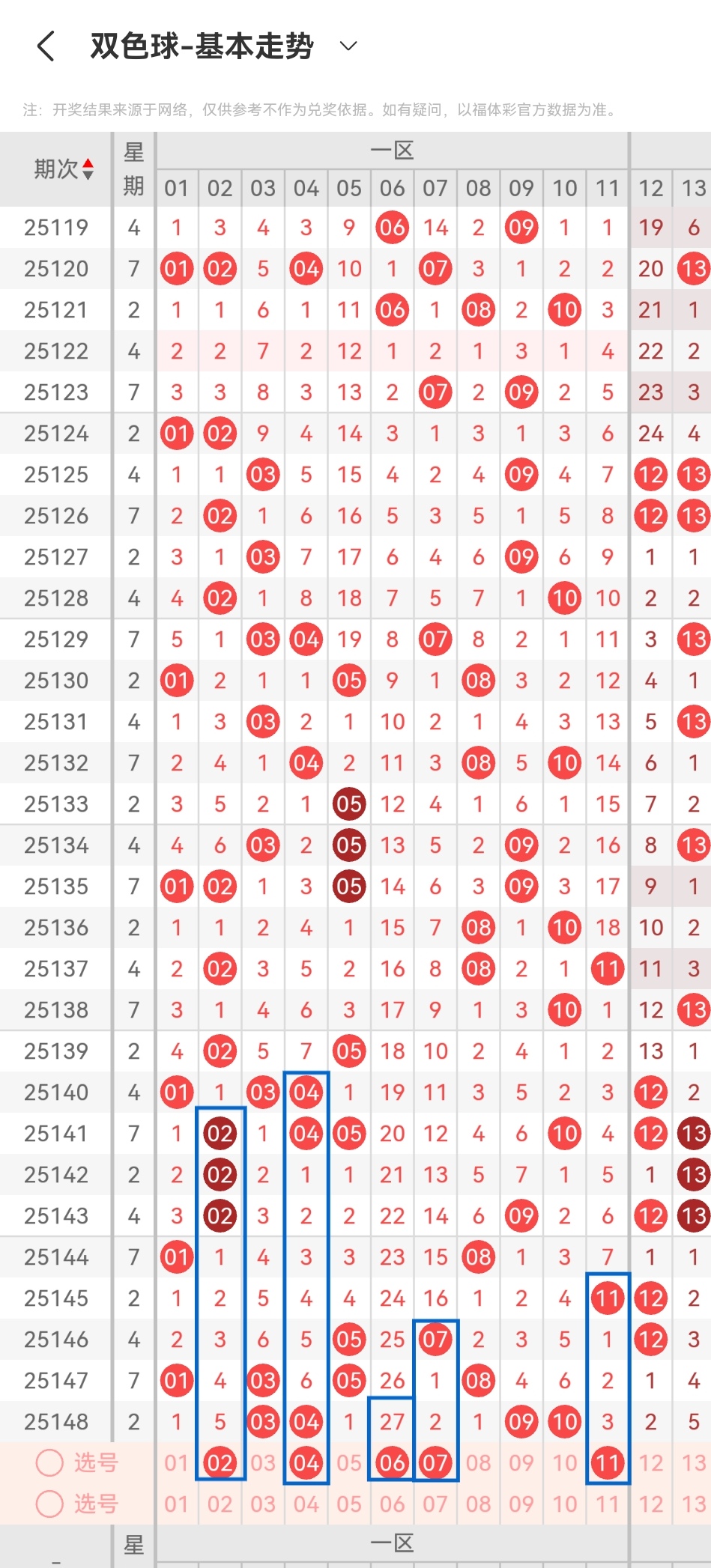
Task: Select the 选号 radio beside the picked balls
Action: click(49, 1462)
